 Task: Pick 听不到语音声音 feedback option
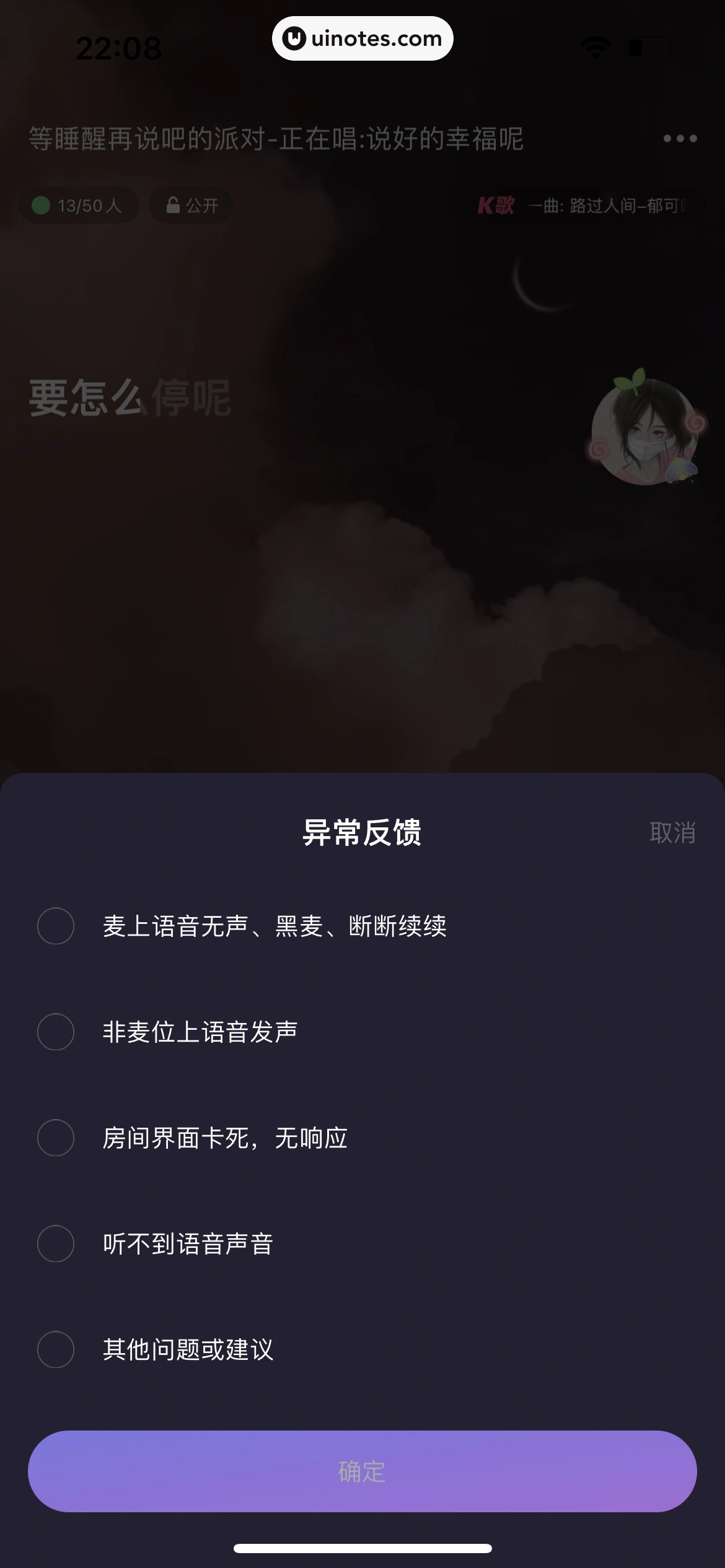(56, 1244)
